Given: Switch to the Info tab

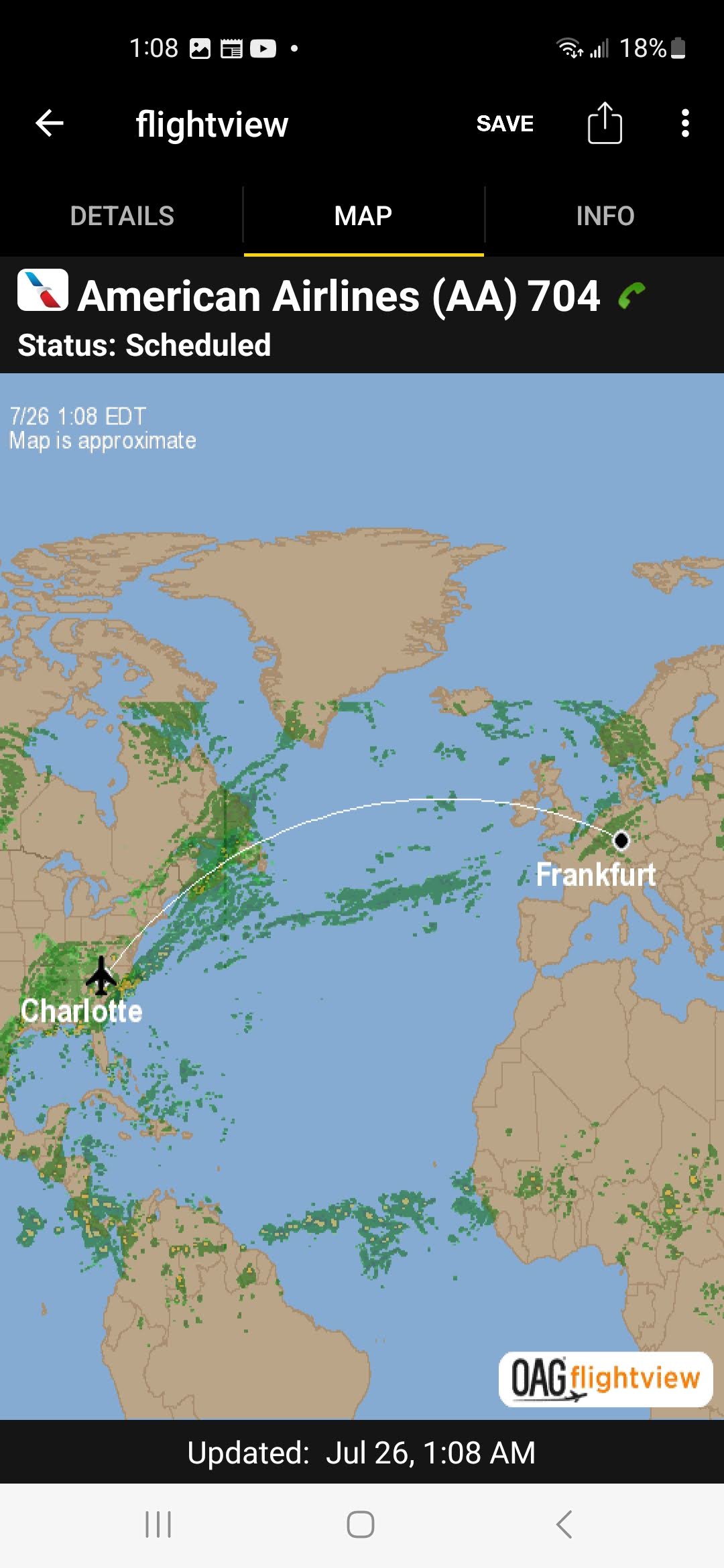Looking at the screenshot, I should click(x=605, y=216).
